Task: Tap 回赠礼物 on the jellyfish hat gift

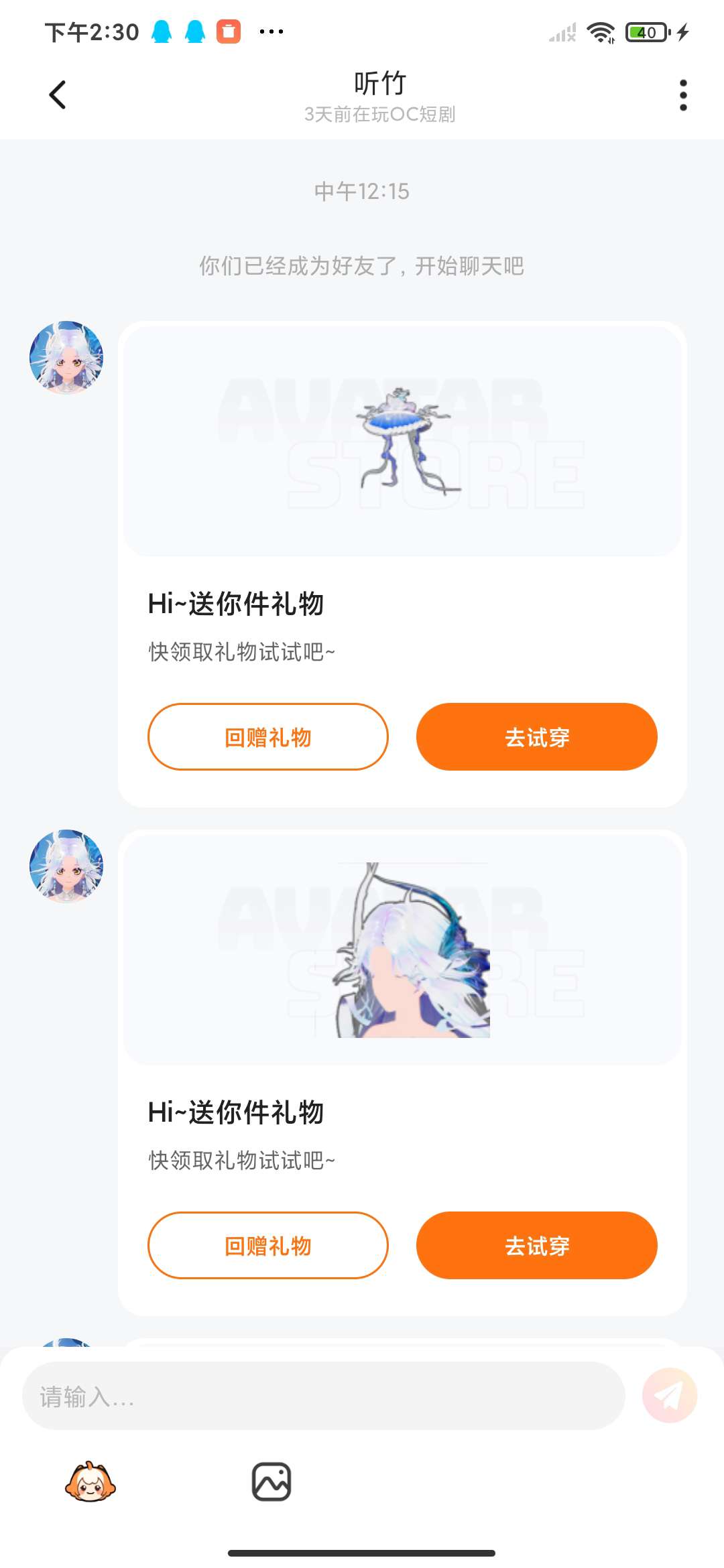Action: (267, 737)
